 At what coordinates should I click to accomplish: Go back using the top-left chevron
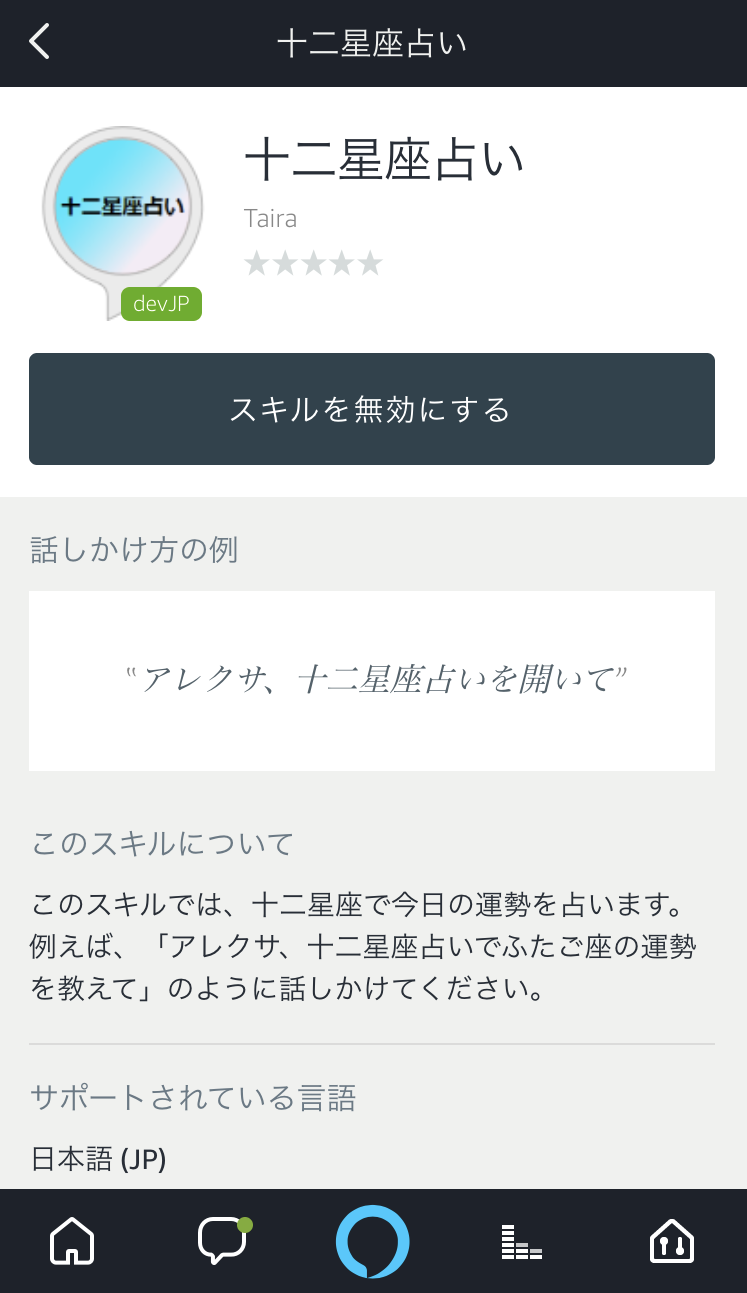(x=38, y=43)
